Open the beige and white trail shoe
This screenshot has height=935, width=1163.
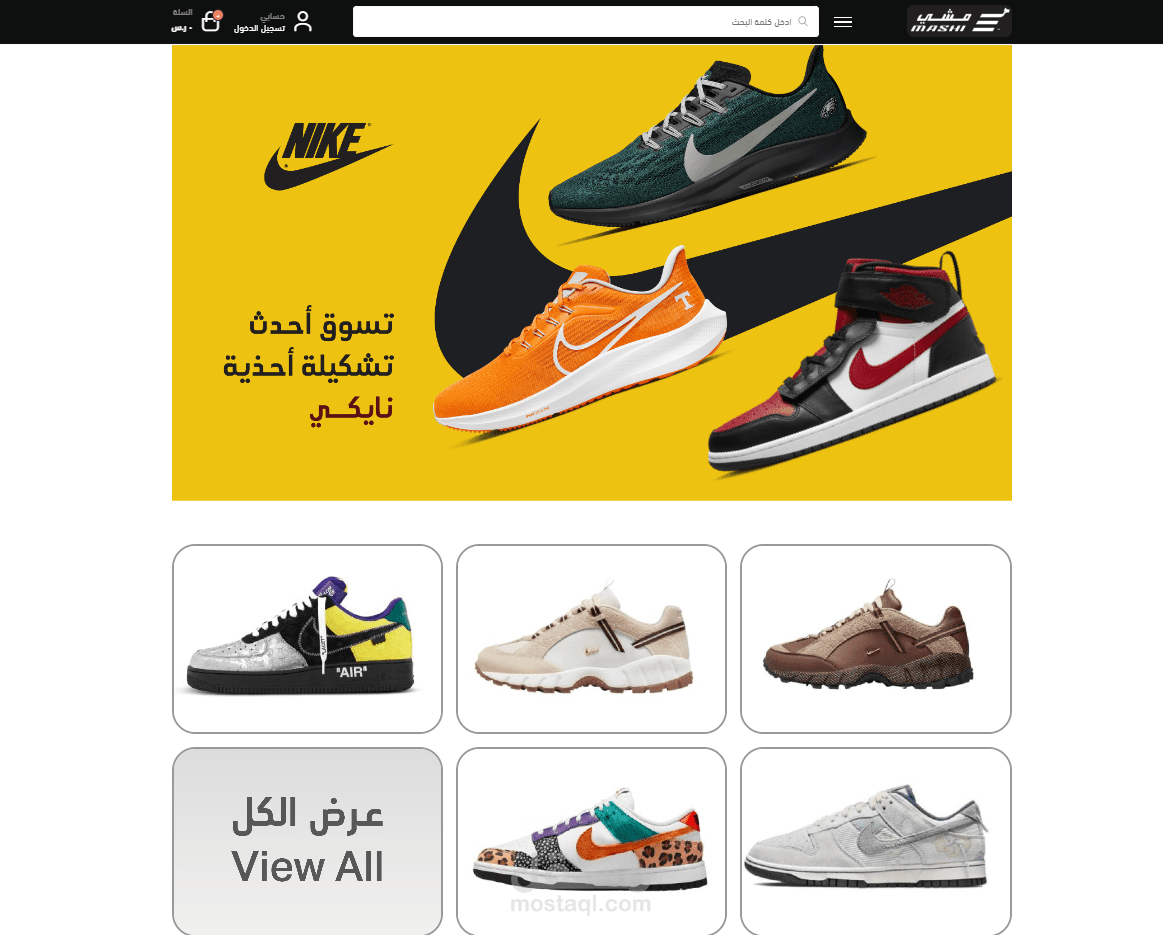click(591, 639)
